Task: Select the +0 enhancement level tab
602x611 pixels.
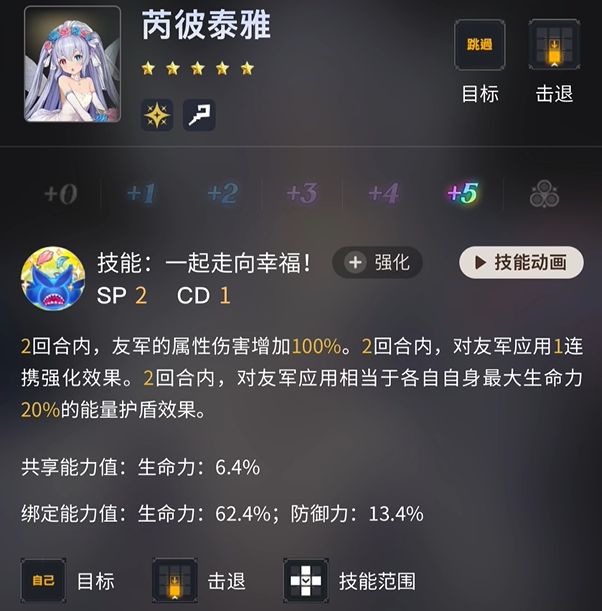Action: point(61,193)
